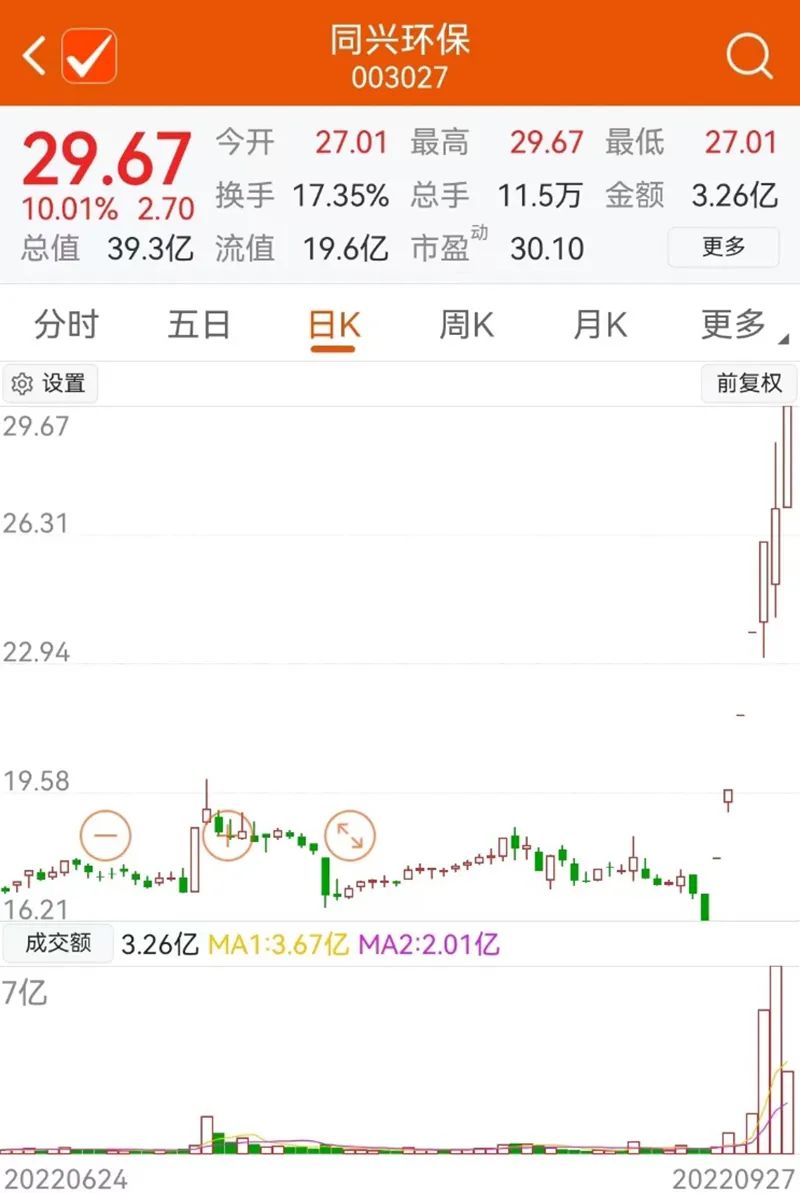Tap the 更多 button beside 市盈
Screen dimensions: 800x1193
[x=723, y=247]
